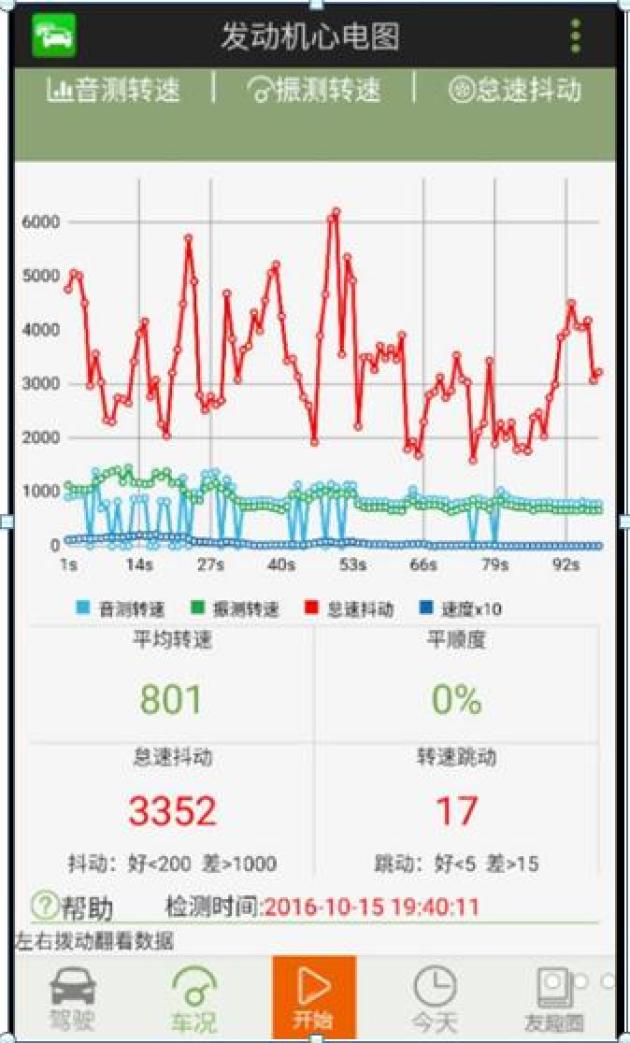Select the 怠速抖动 option
Viewport: 630px width, 1043px height.
[516, 90]
